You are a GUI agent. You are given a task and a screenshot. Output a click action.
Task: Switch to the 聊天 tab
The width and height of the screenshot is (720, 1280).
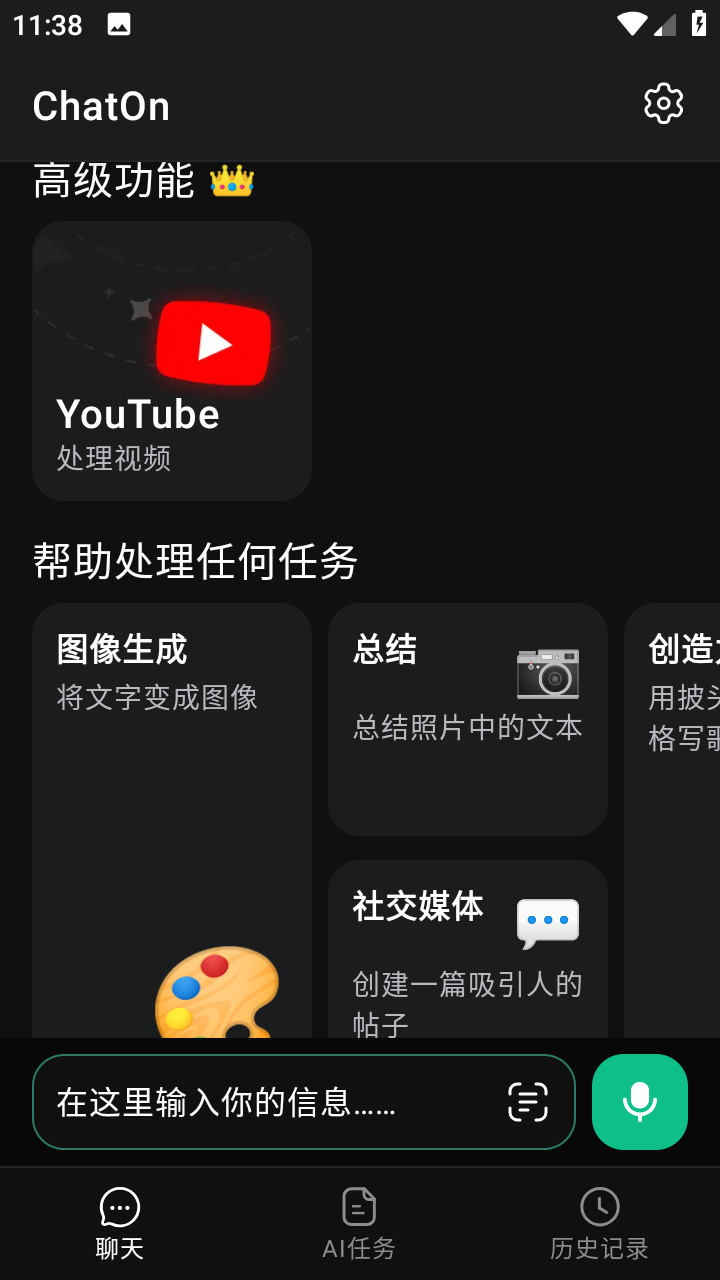click(x=120, y=1224)
